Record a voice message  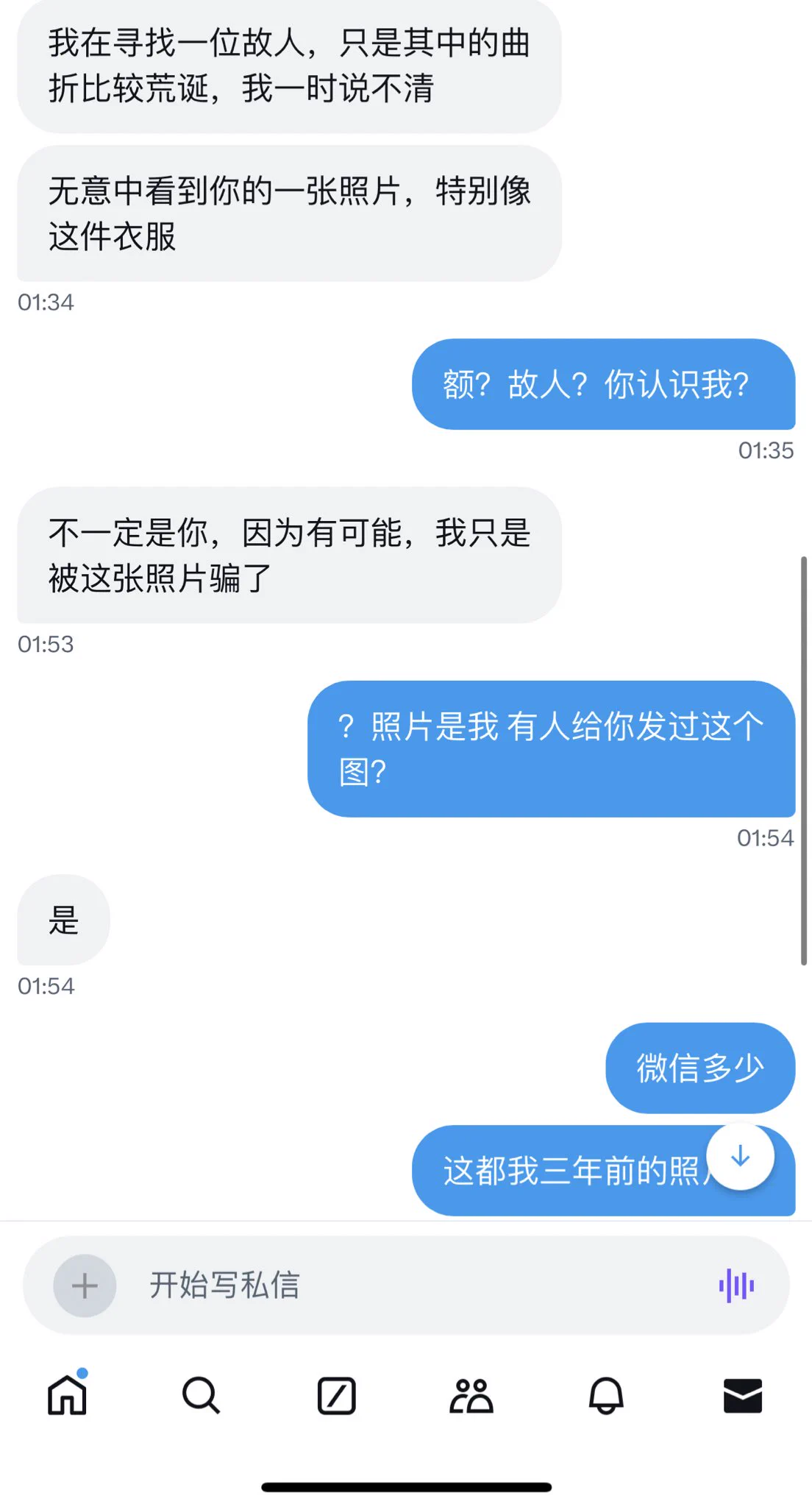click(x=736, y=1286)
